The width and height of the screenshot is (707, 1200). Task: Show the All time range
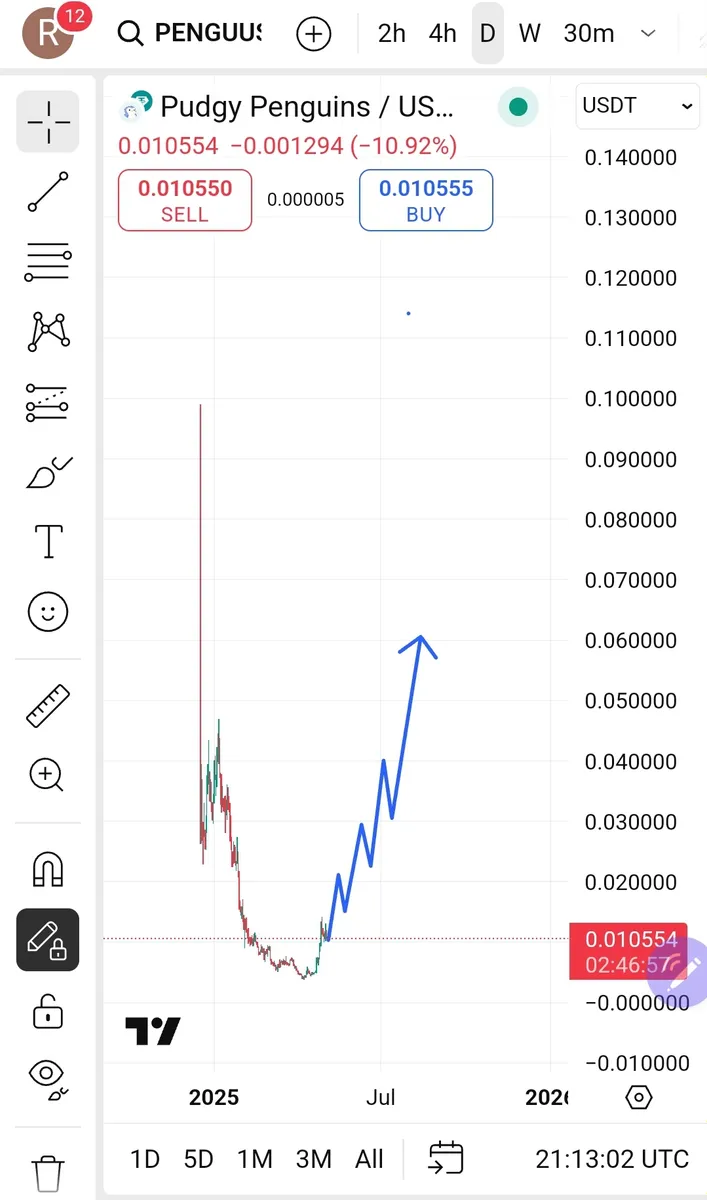pyautogui.click(x=369, y=1159)
